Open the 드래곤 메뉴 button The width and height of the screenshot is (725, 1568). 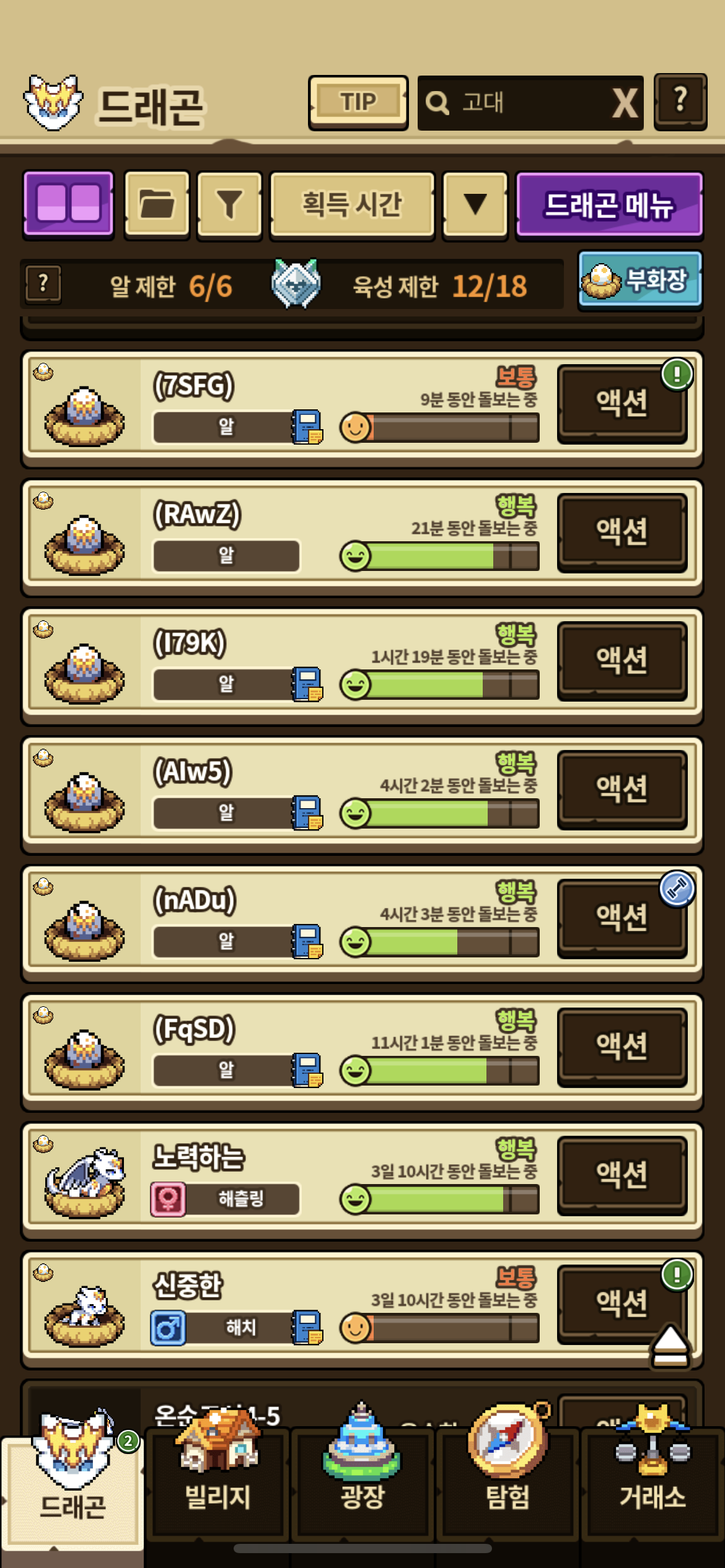(609, 204)
